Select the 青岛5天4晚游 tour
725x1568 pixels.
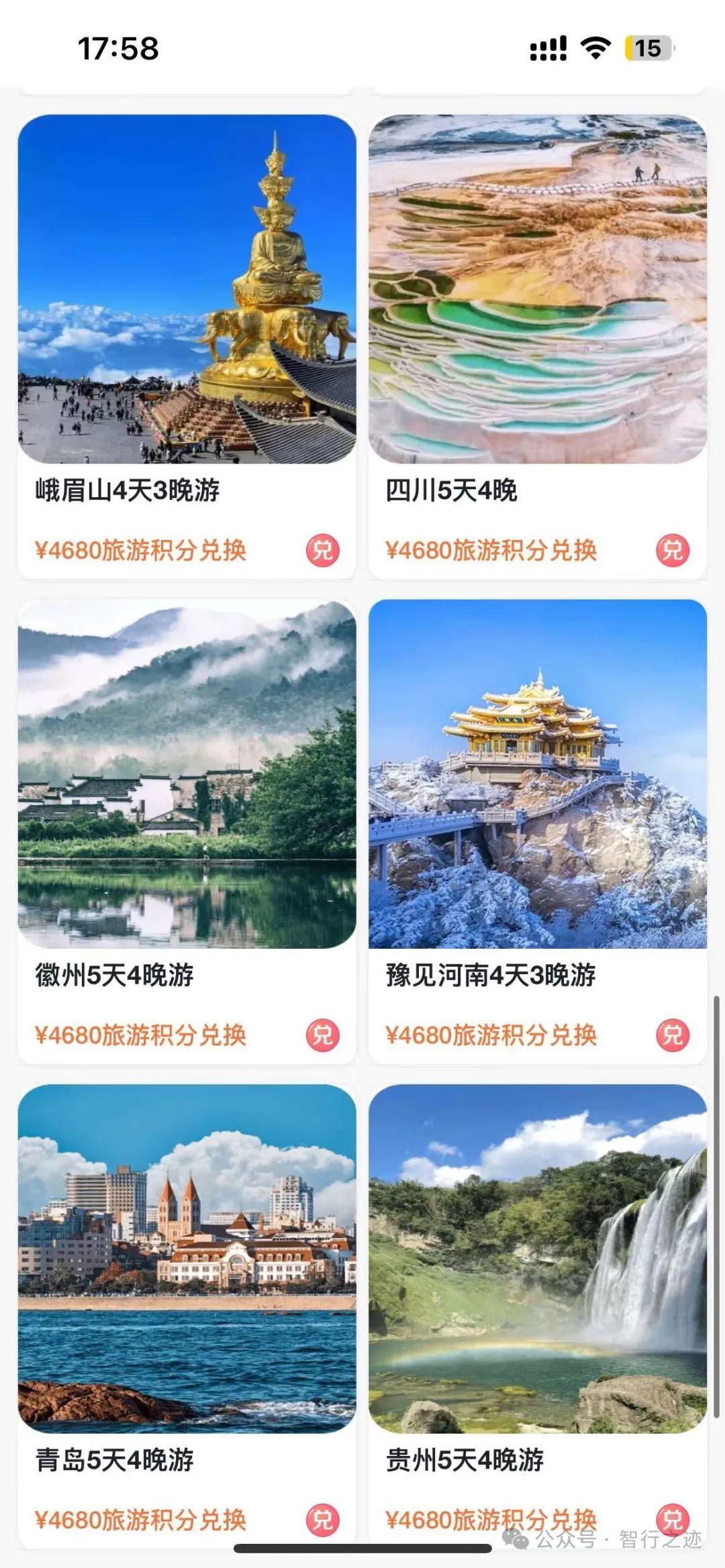point(187,1259)
